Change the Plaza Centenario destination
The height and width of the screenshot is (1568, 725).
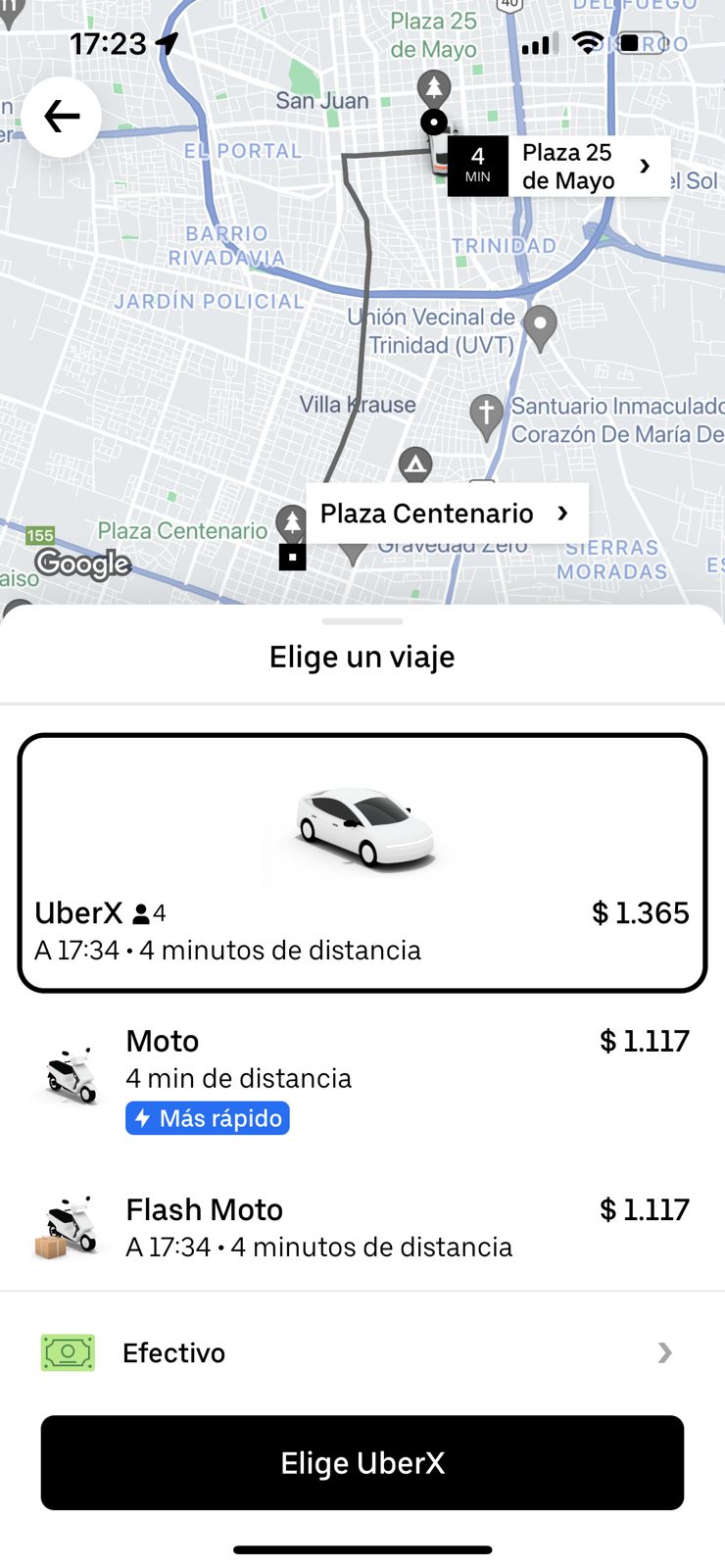447,514
